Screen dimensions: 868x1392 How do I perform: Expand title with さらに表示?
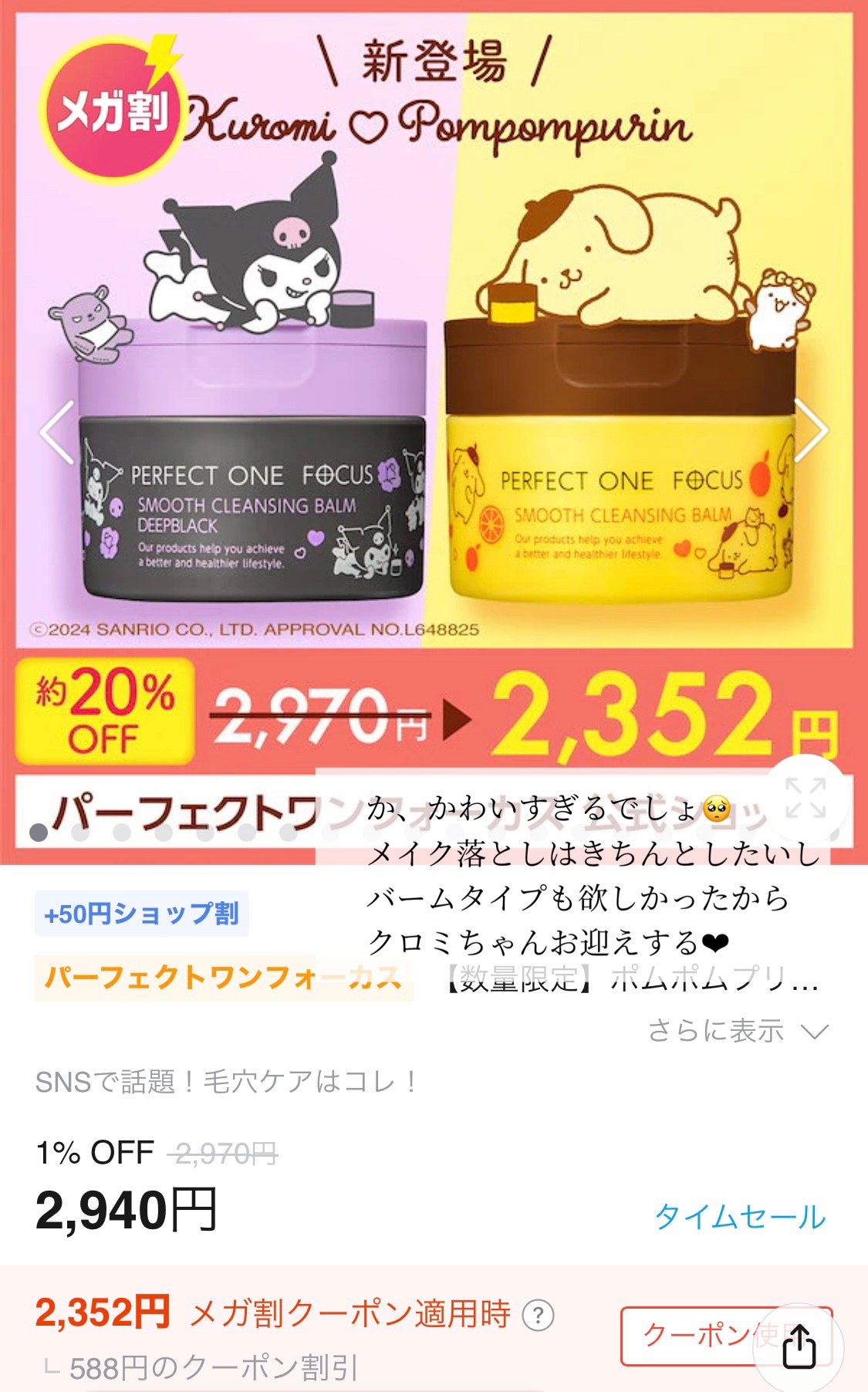[738, 1031]
